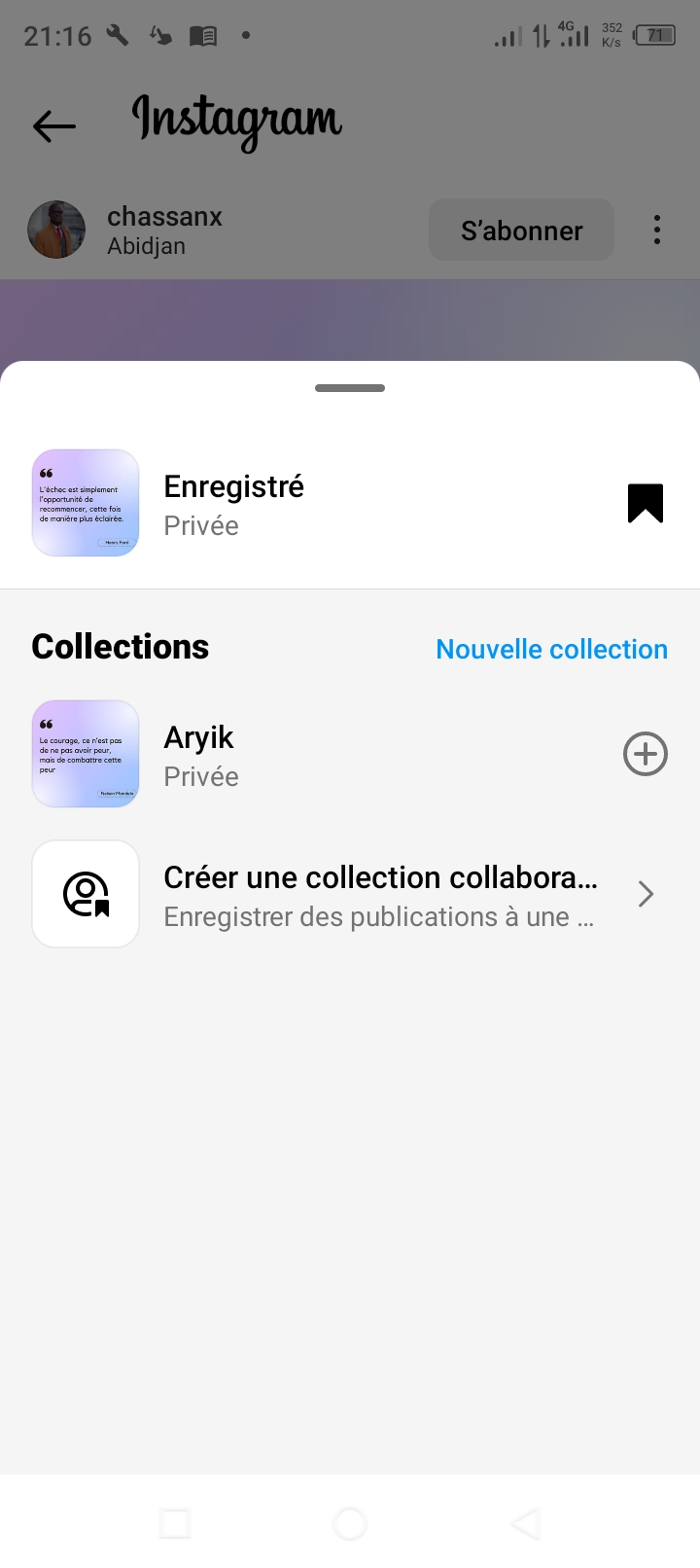Screen dimensions: 700x1568
Task: Open Créer une collection collaborative
Action: click(379, 895)
